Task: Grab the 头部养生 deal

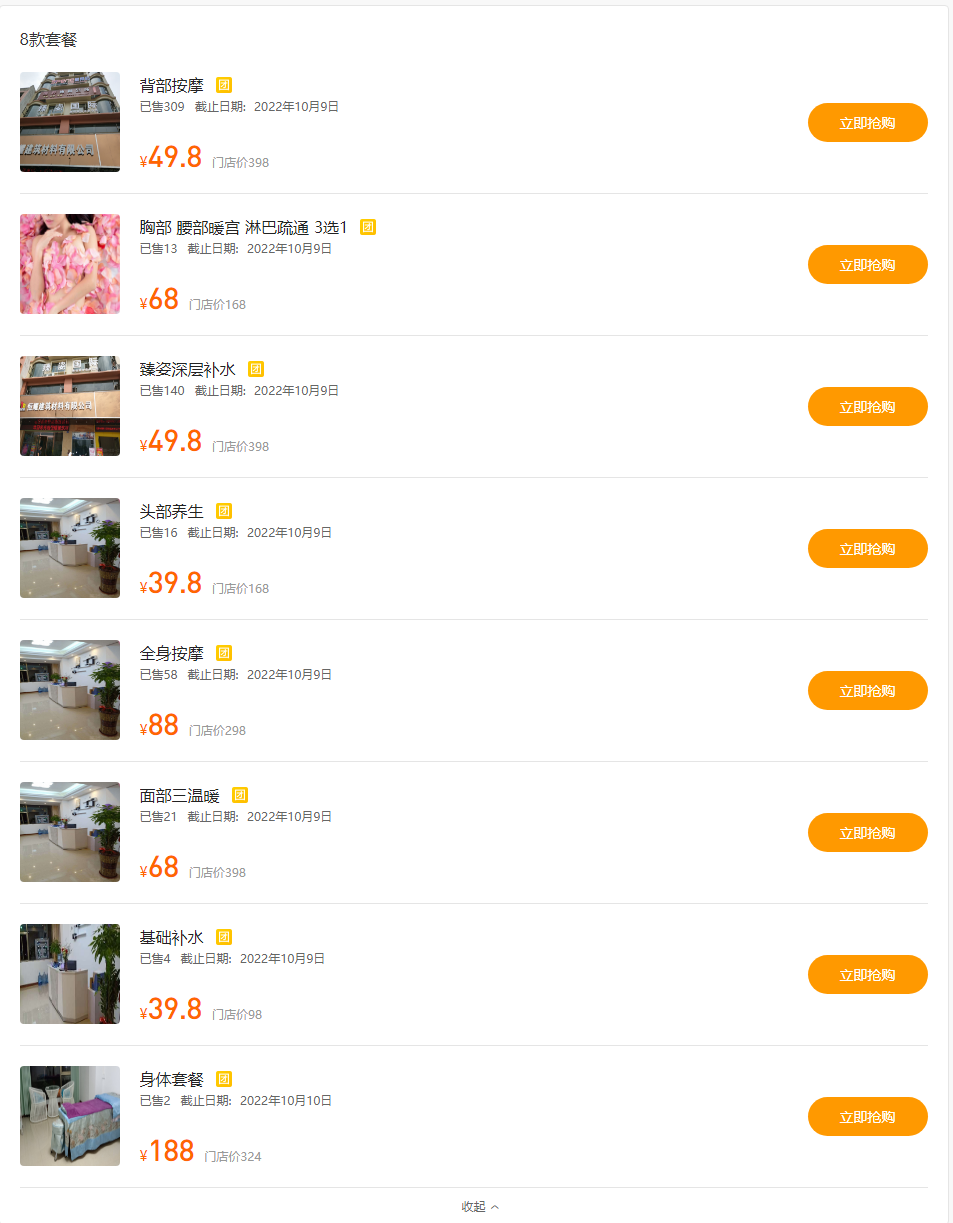Action: [867, 549]
